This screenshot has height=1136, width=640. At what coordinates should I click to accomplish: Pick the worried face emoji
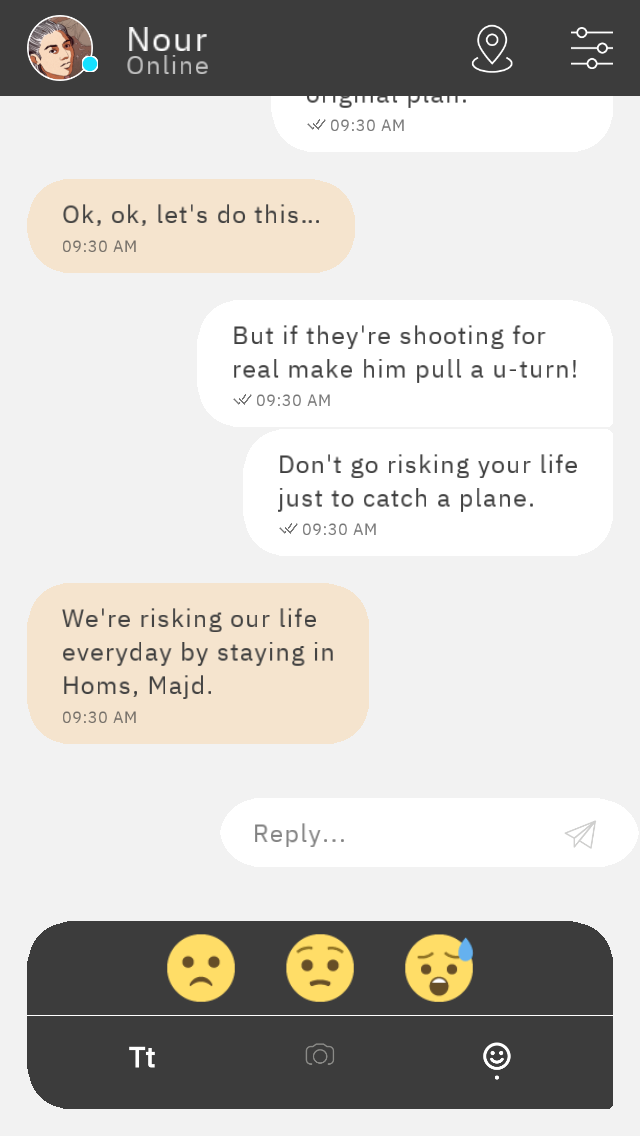(x=320, y=968)
